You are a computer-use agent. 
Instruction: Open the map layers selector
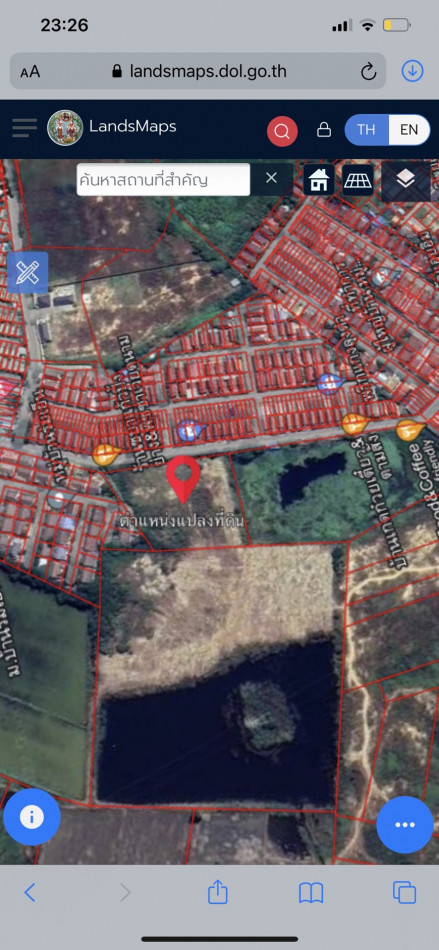coord(406,179)
